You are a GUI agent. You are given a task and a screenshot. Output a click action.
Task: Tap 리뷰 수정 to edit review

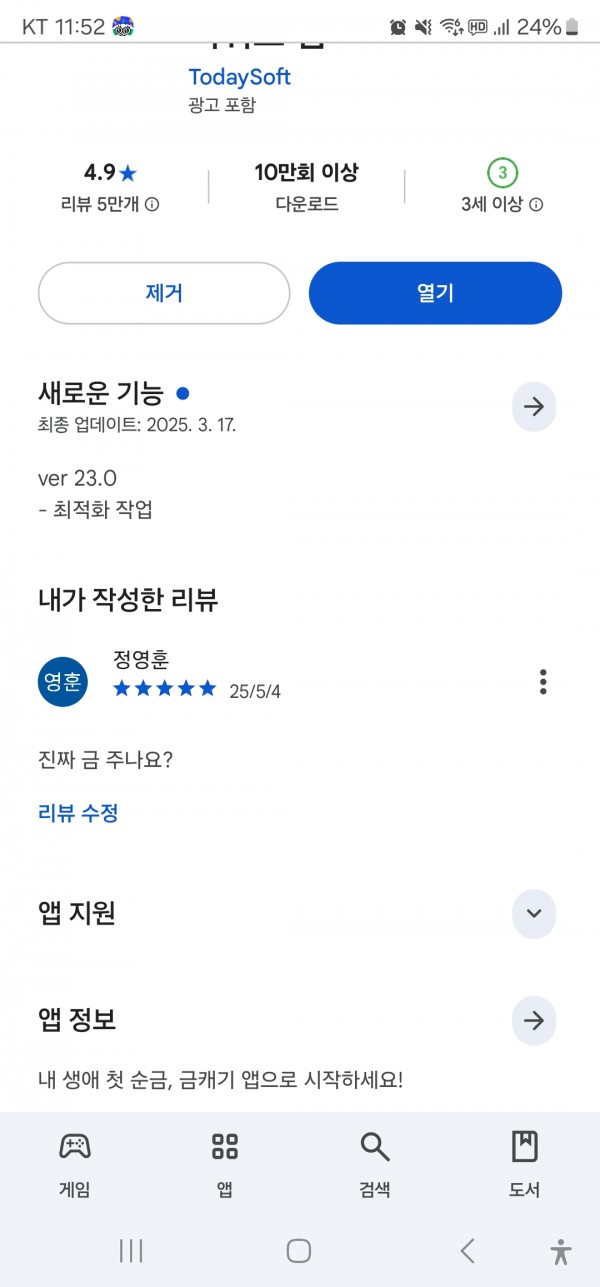click(x=78, y=813)
